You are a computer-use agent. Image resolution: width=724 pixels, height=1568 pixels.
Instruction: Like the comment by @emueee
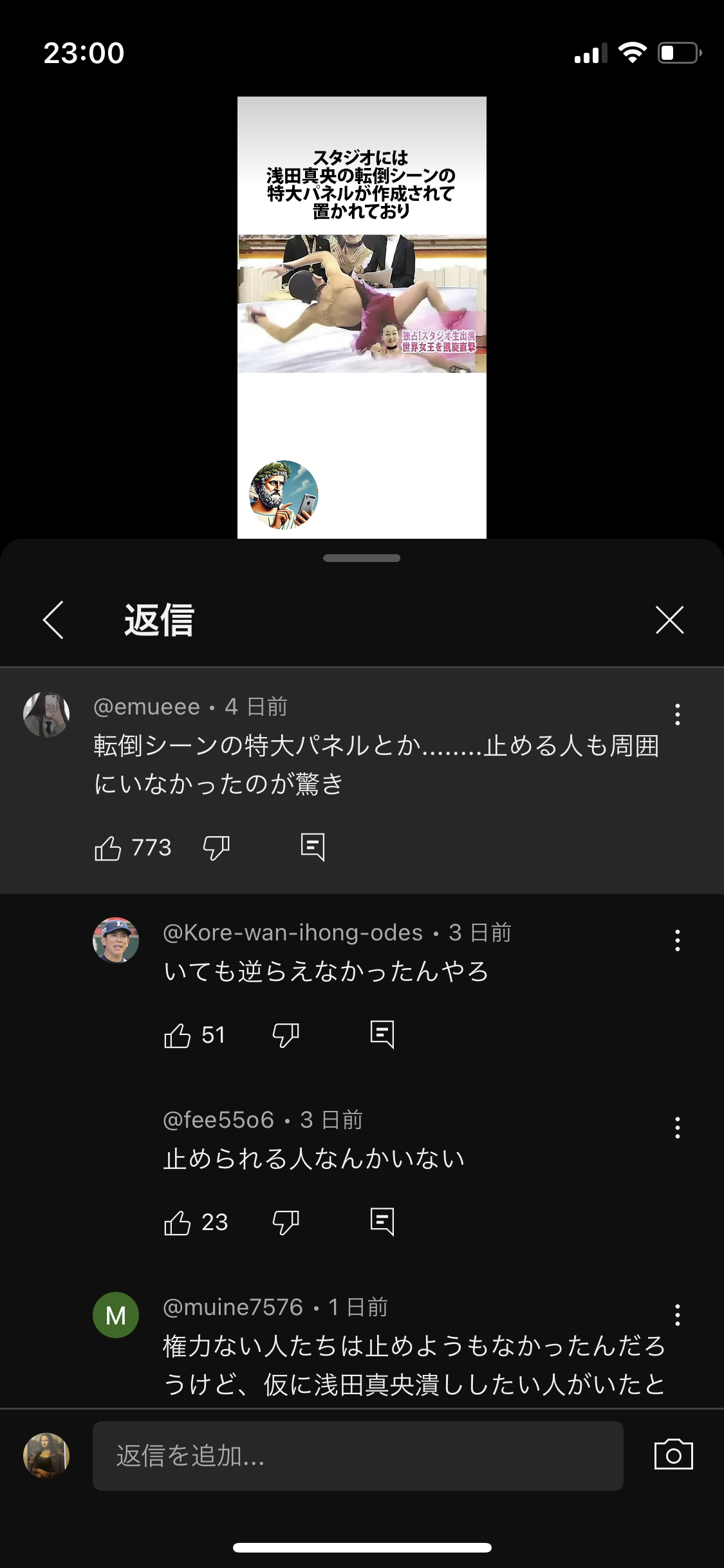[x=108, y=848]
